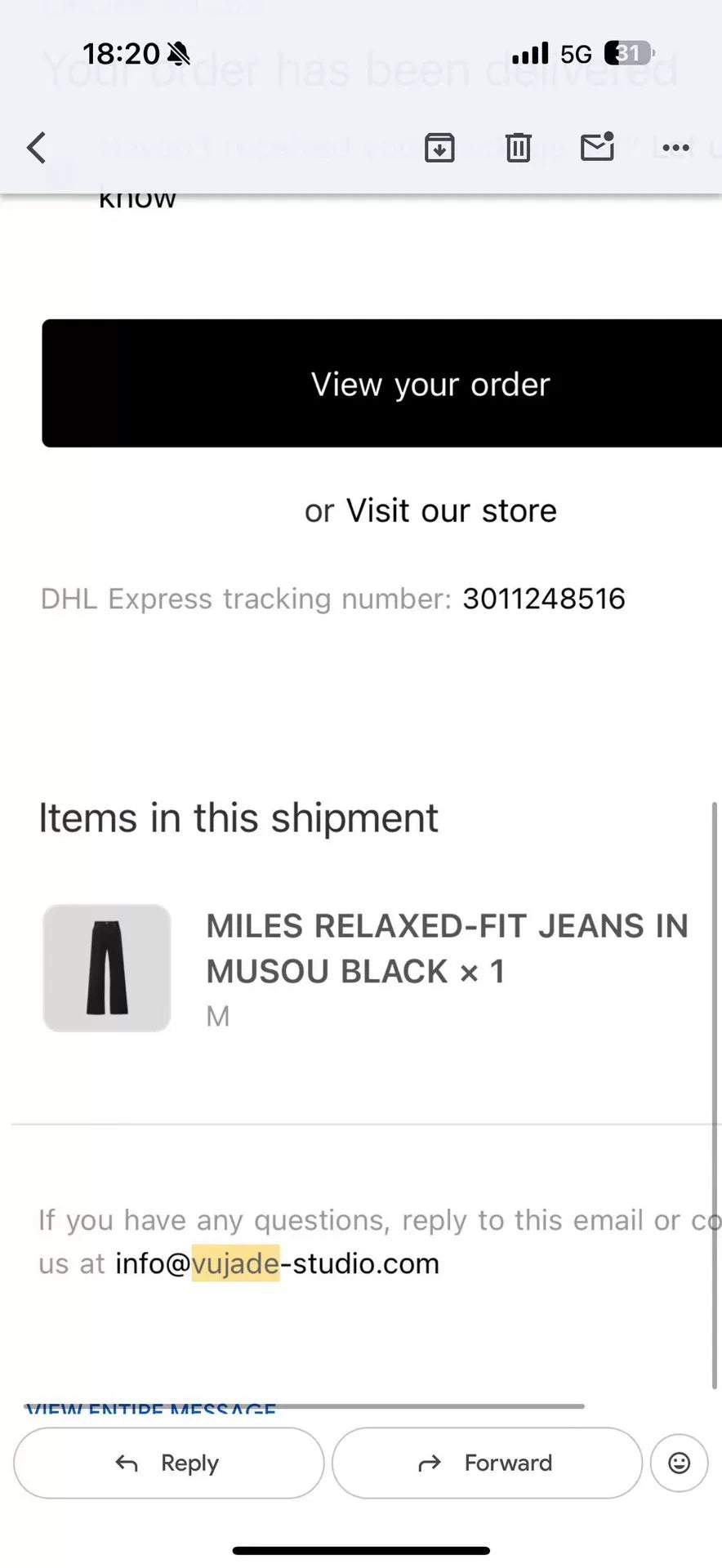722x1568 pixels.
Task: View the entire message
Action: 151,1410
